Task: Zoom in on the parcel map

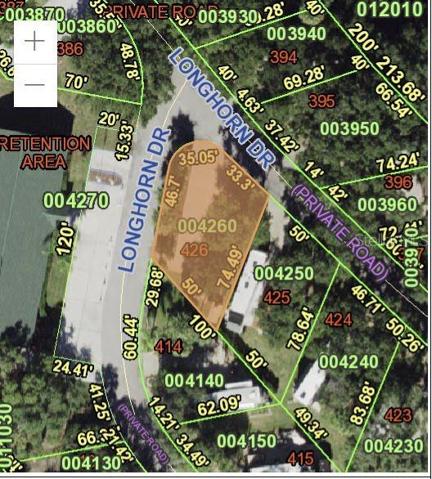Action: [x=35, y=42]
